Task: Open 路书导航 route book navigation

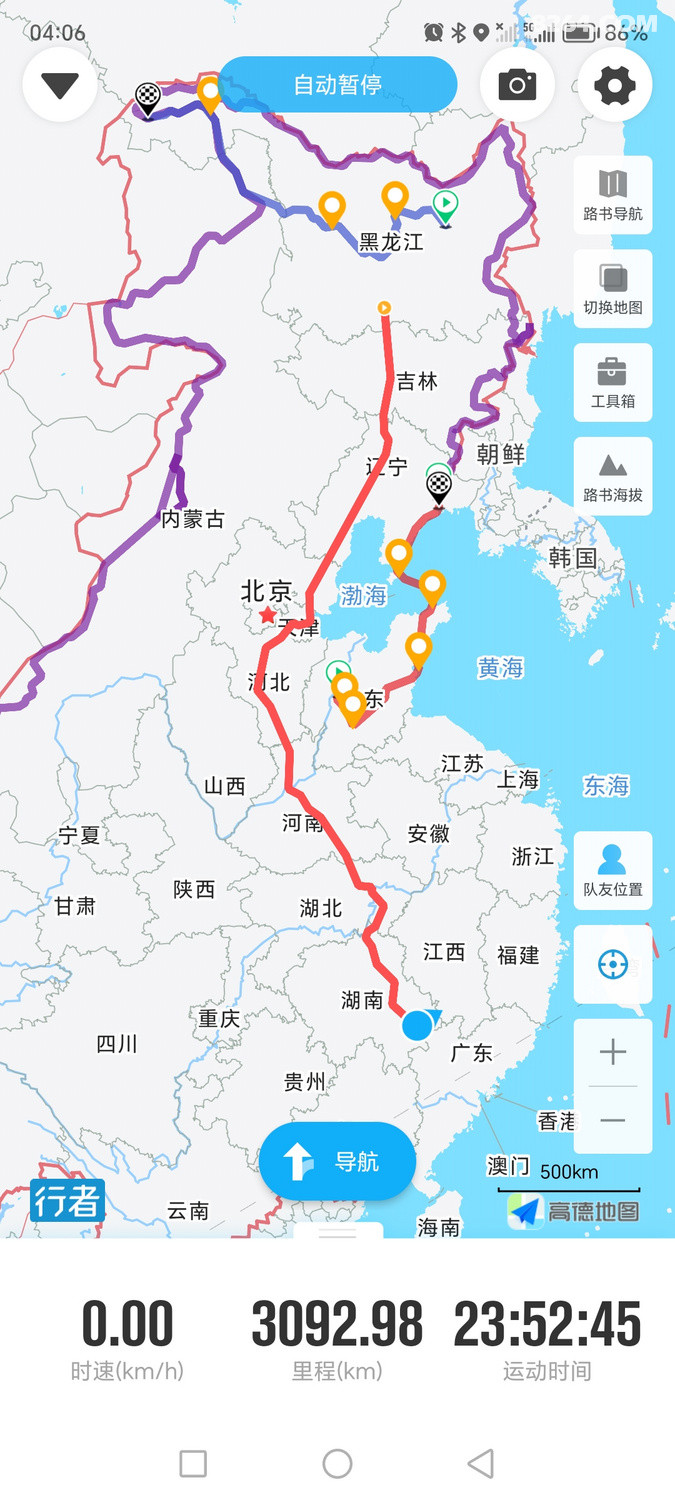Action: [x=613, y=195]
